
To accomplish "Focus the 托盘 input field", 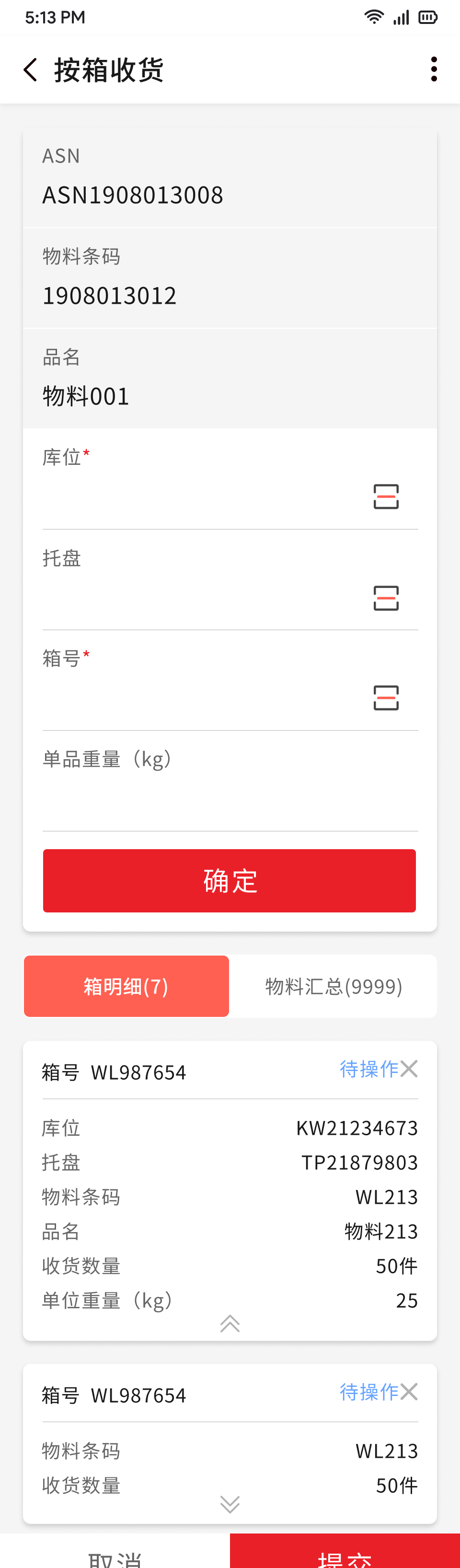I will click(201, 599).
